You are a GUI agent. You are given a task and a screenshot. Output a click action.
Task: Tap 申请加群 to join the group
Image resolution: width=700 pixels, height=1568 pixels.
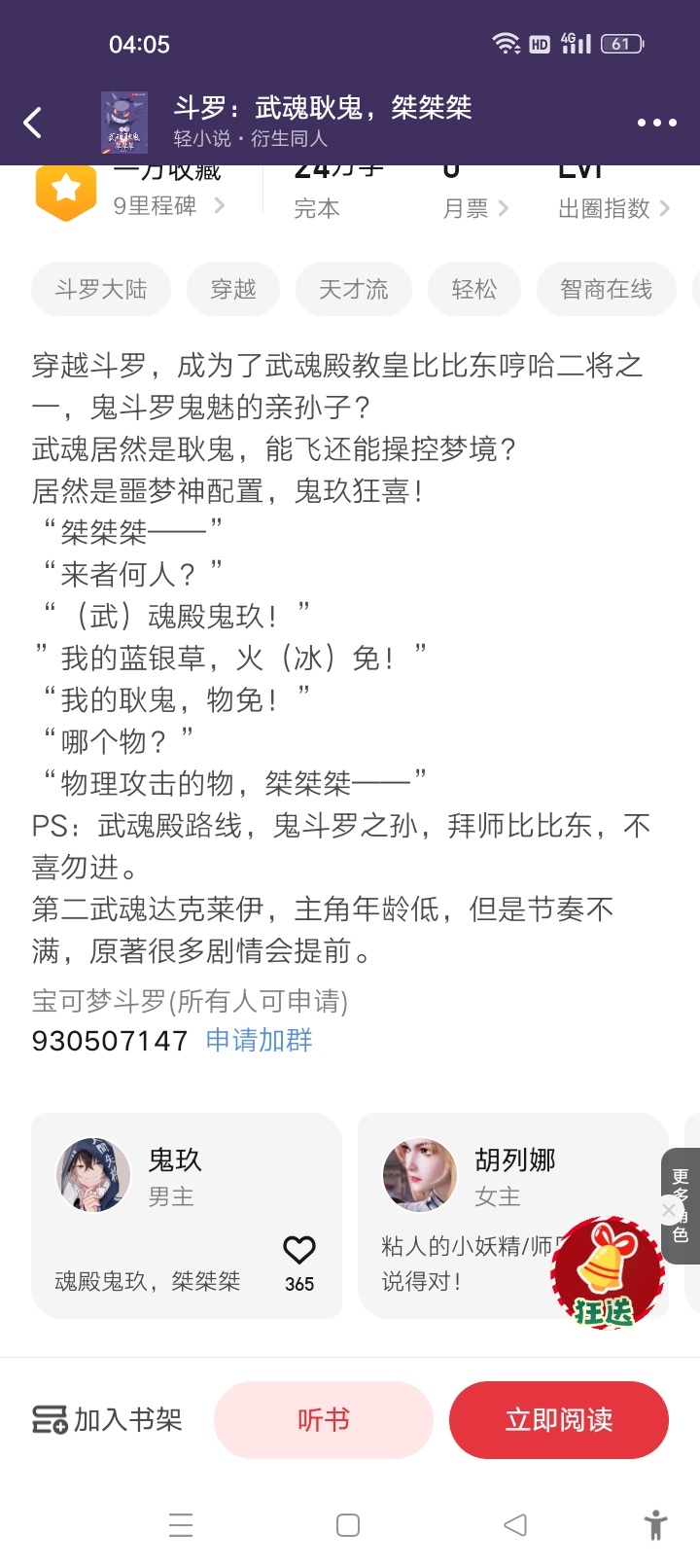pos(259,1041)
